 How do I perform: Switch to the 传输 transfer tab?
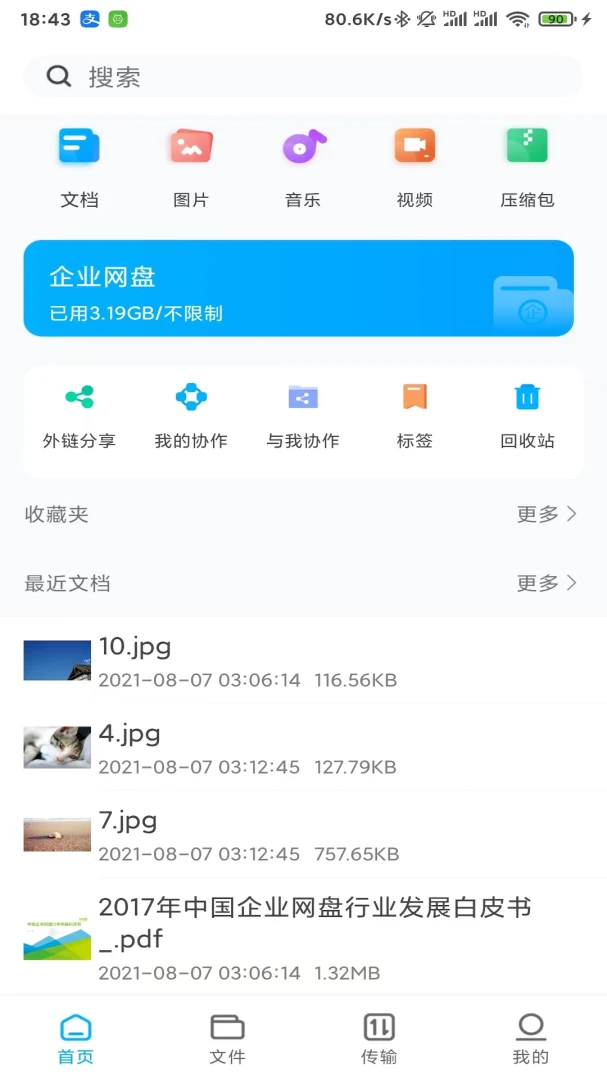(x=379, y=1038)
